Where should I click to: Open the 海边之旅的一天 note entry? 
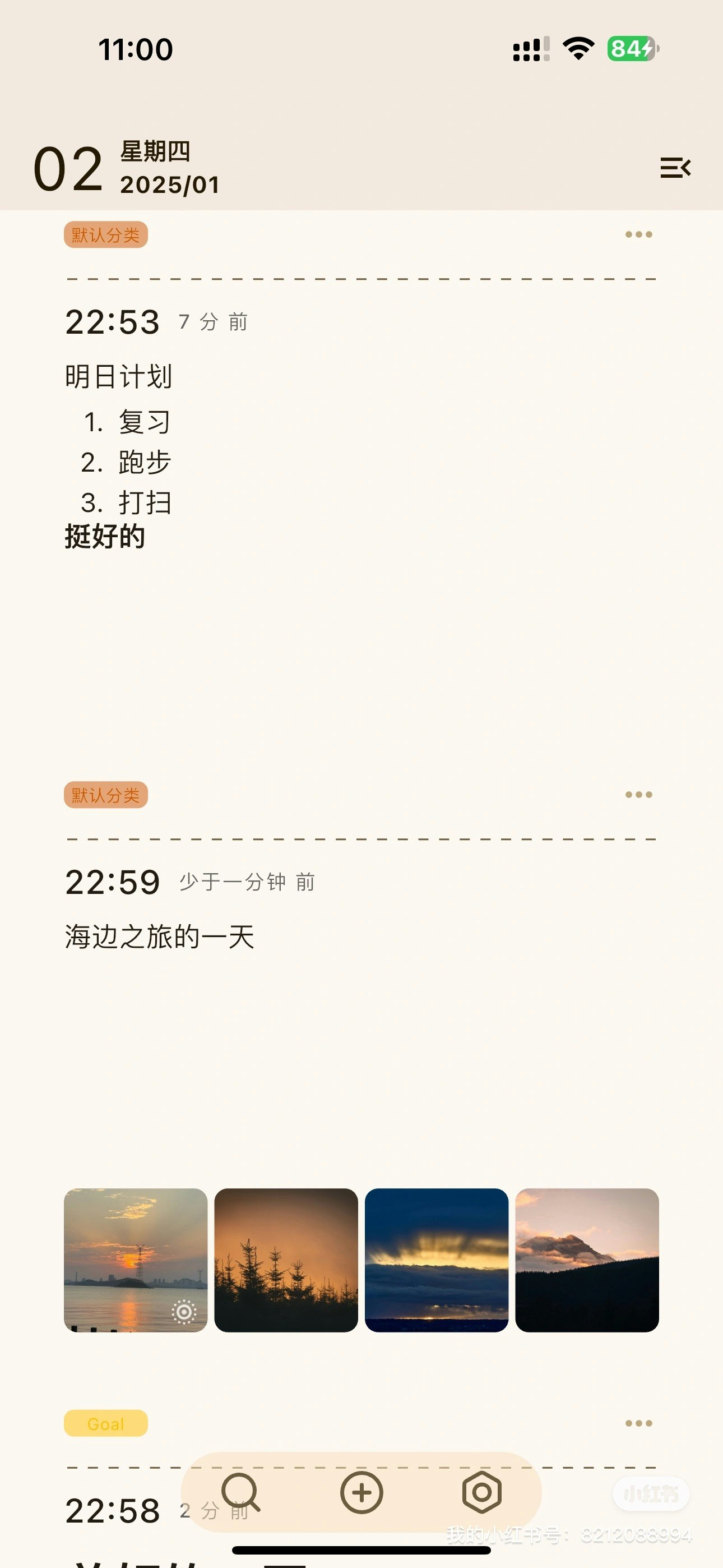(159, 936)
